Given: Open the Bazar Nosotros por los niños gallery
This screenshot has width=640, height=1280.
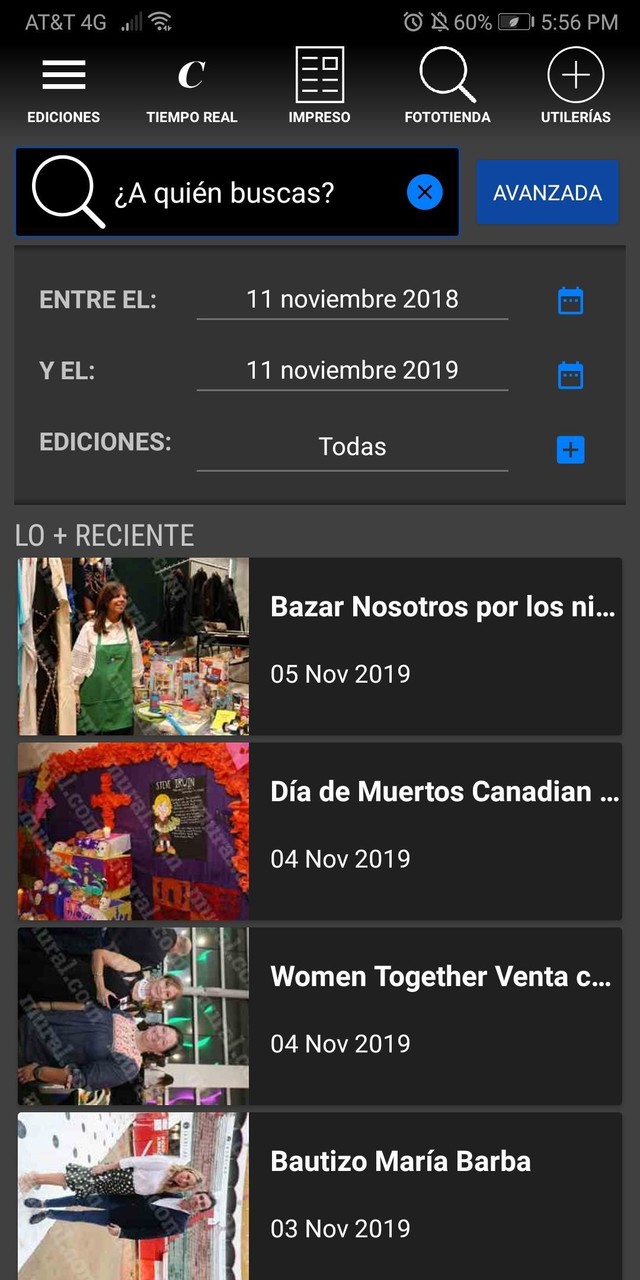Looking at the screenshot, I should click(x=320, y=647).
